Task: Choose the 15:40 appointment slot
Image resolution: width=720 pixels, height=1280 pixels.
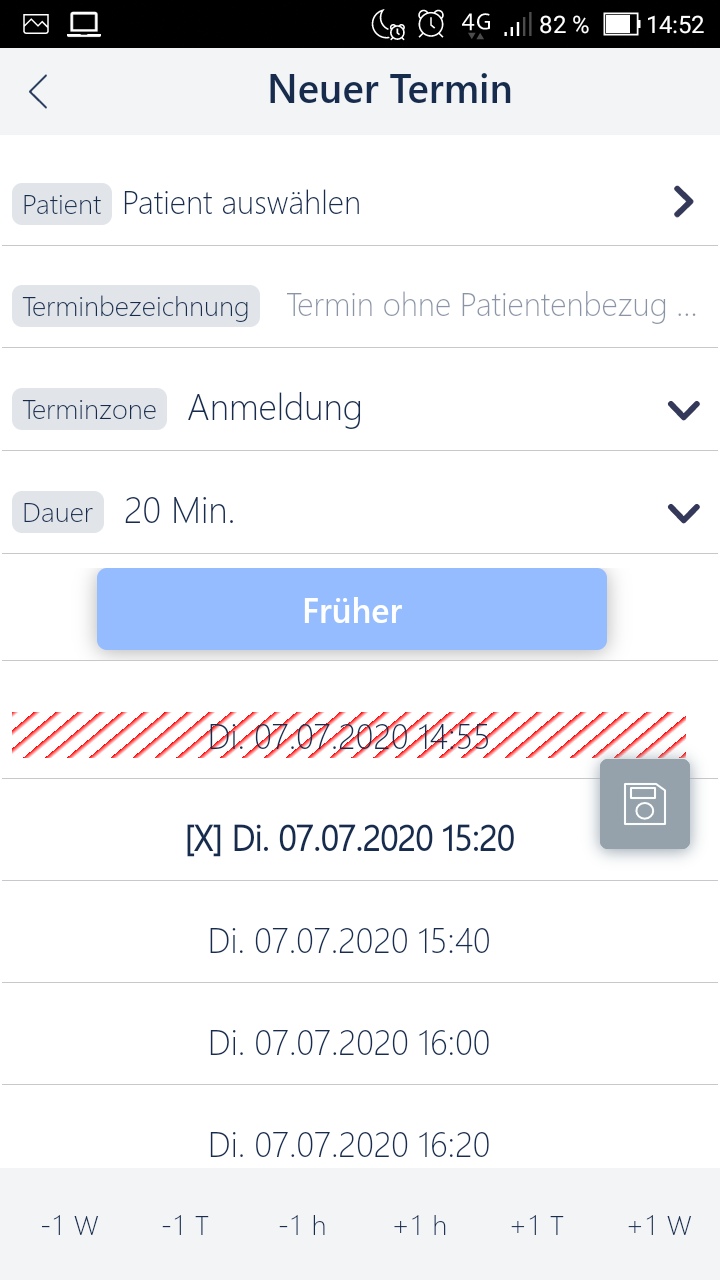Action: point(350,941)
